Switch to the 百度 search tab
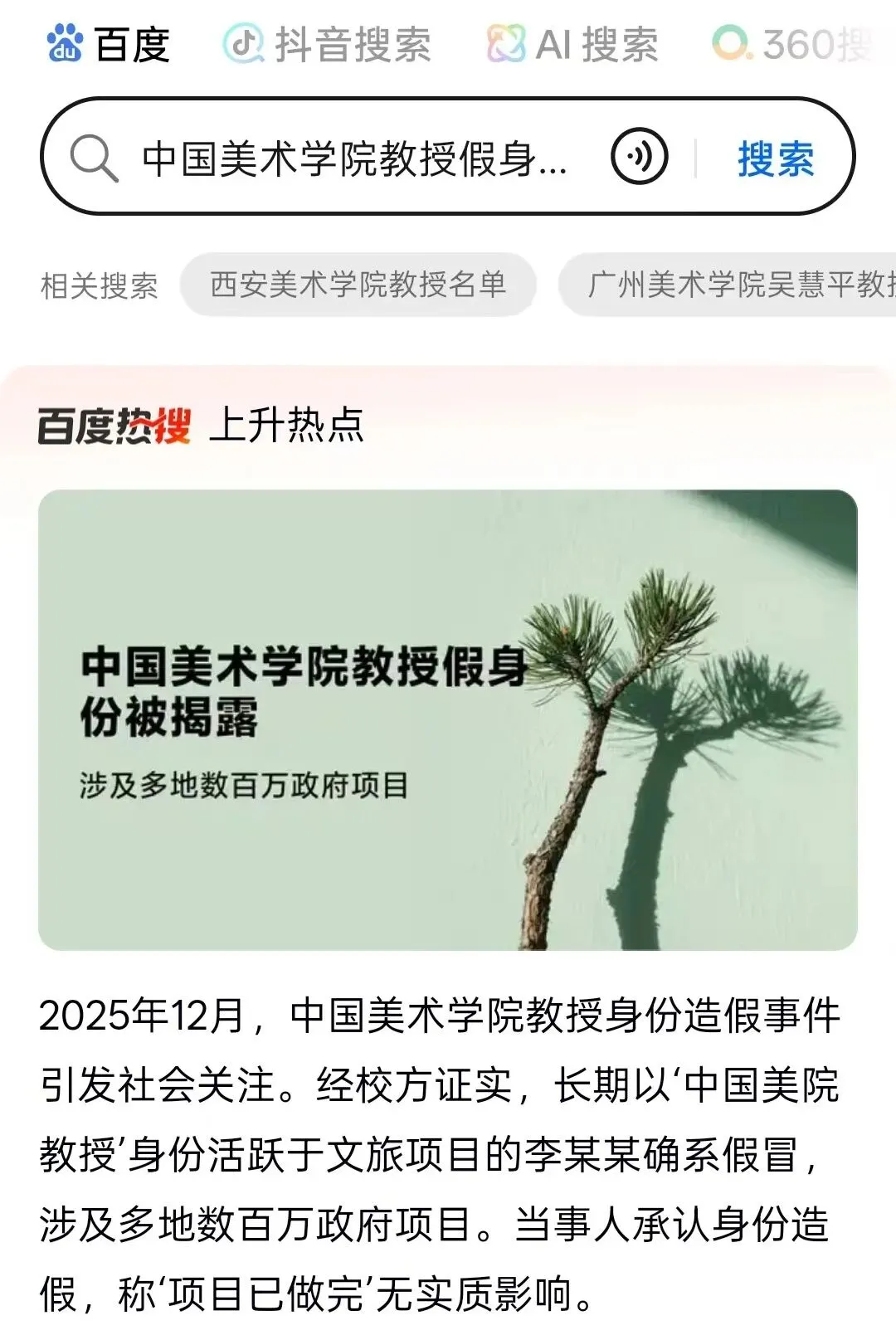Screen dimensions: 896x1335 click(110, 43)
